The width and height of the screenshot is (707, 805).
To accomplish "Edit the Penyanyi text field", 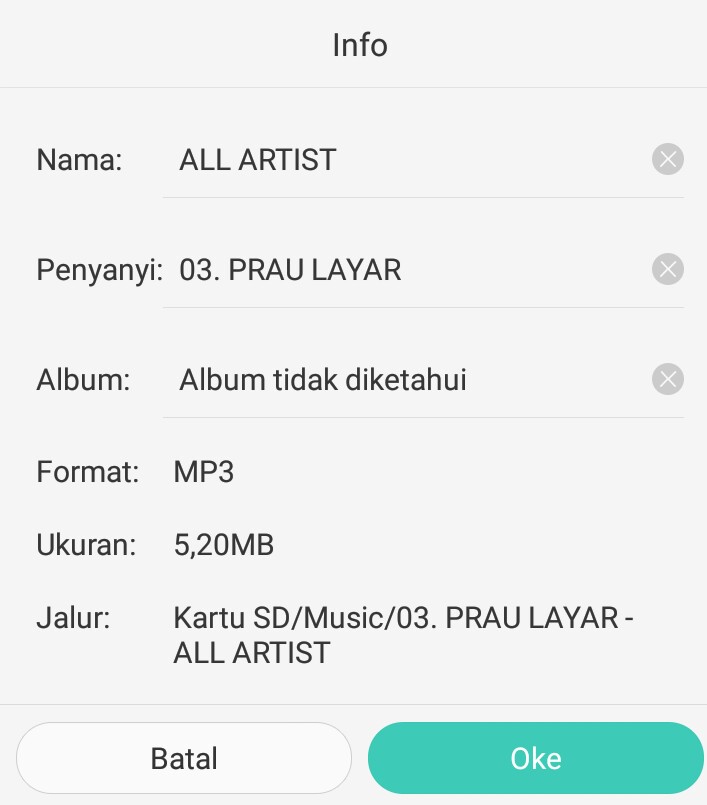I will [400, 270].
